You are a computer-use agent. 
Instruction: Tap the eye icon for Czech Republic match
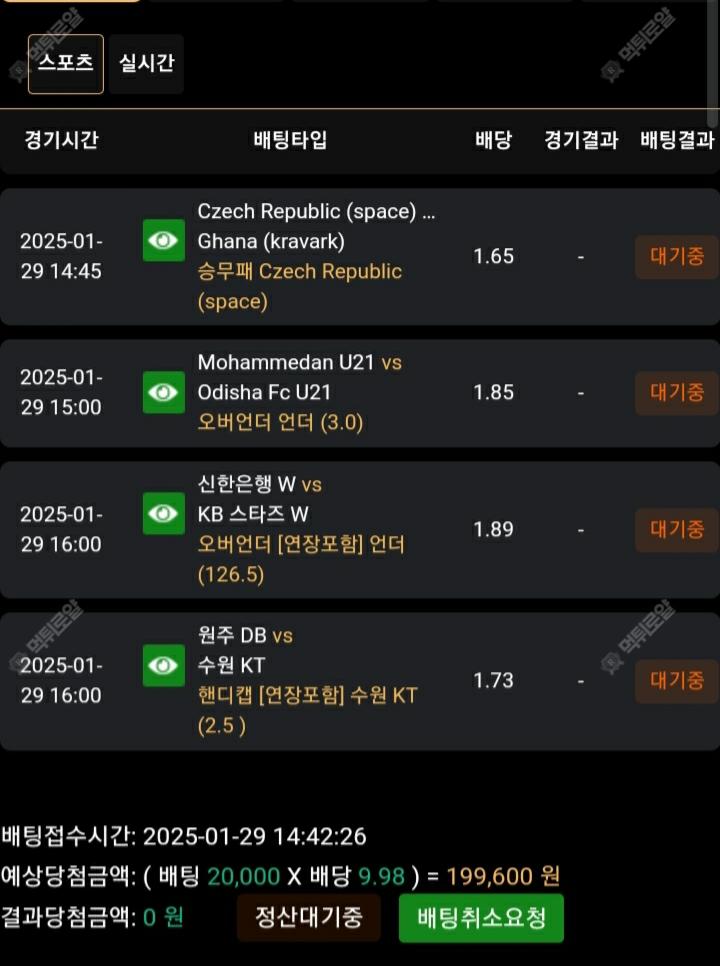pyautogui.click(x=164, y=241)
